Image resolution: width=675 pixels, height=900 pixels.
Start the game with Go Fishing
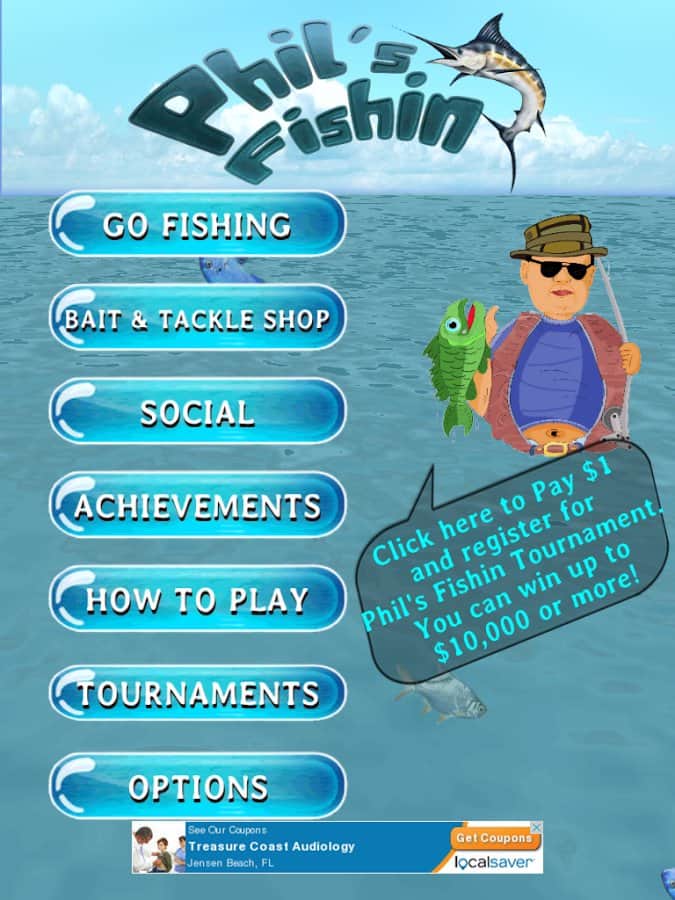coord(197,225)
